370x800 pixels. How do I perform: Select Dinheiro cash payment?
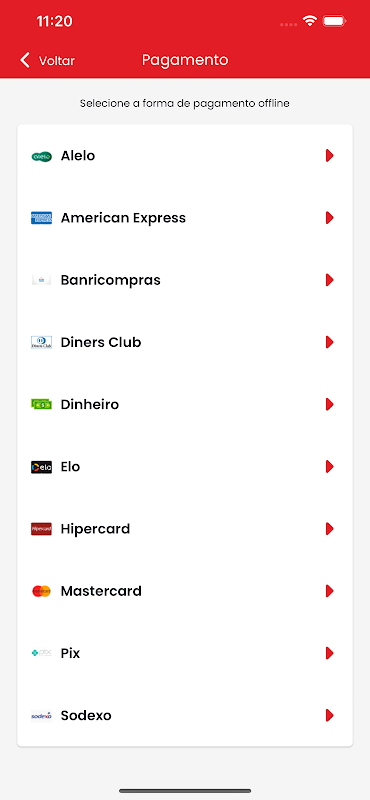(185, 405)
